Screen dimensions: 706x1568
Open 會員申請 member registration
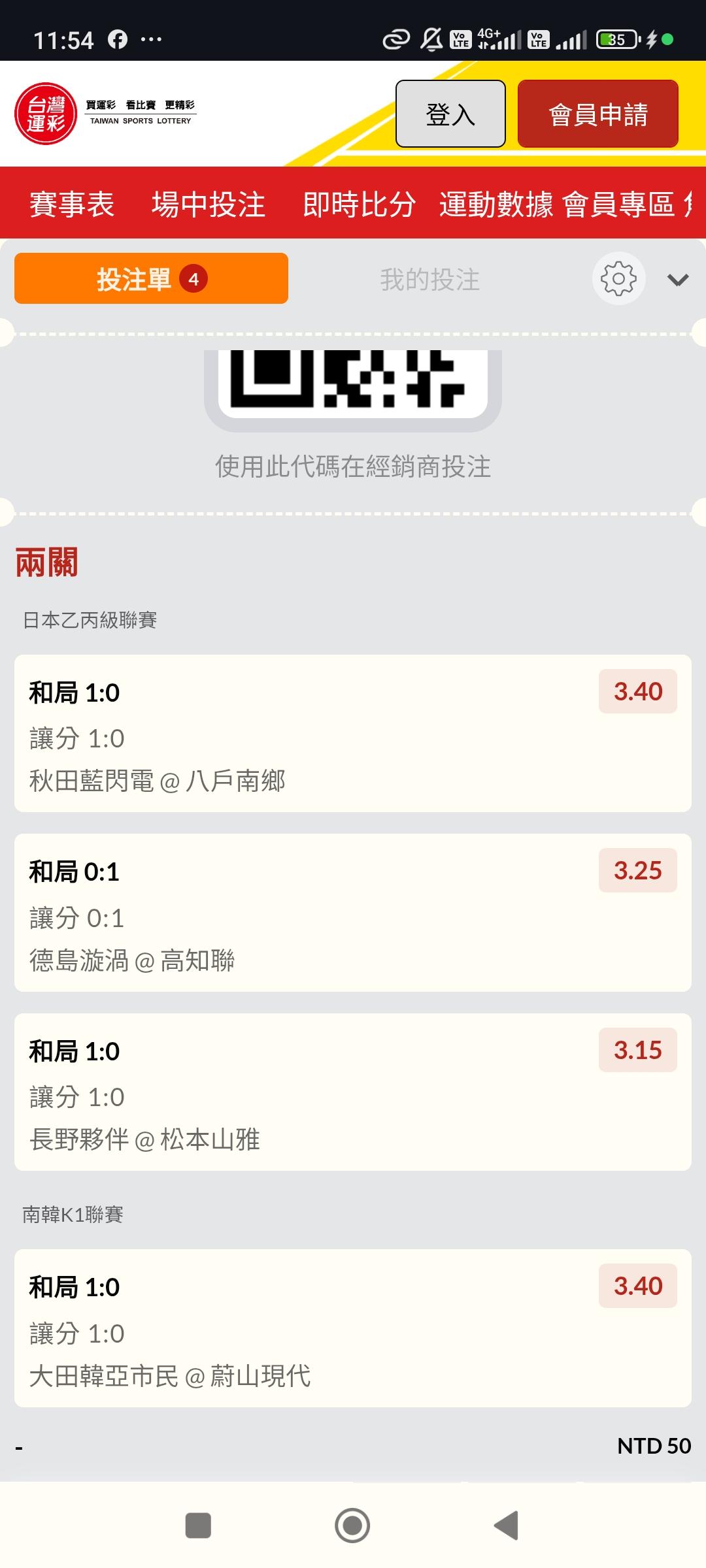click(x=597, y=114)
